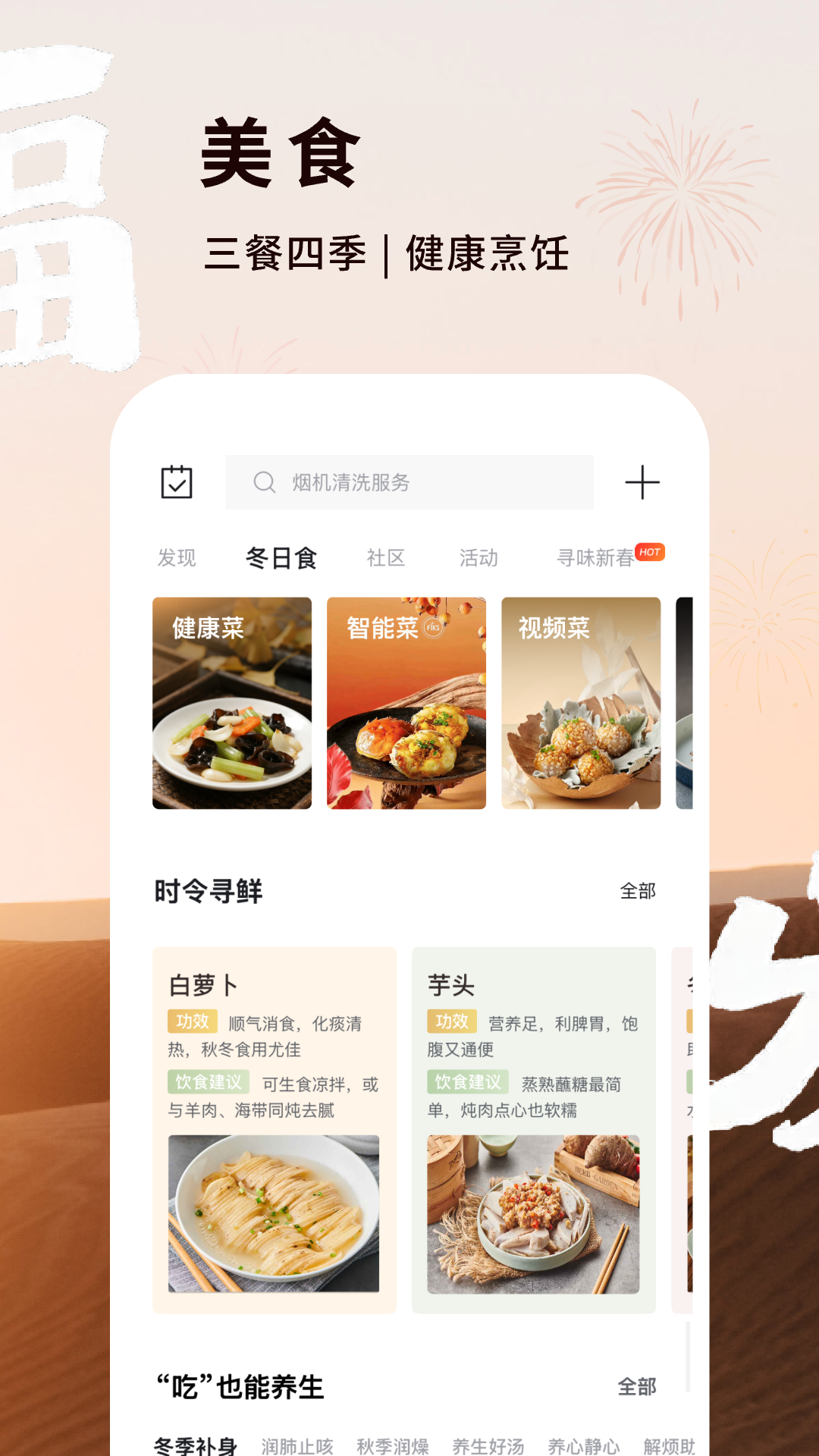The height and width of the screenshot is (1456, 819).
Task: Select the 功效 tag on 芋头
Action: click(x=452, y=1021)
